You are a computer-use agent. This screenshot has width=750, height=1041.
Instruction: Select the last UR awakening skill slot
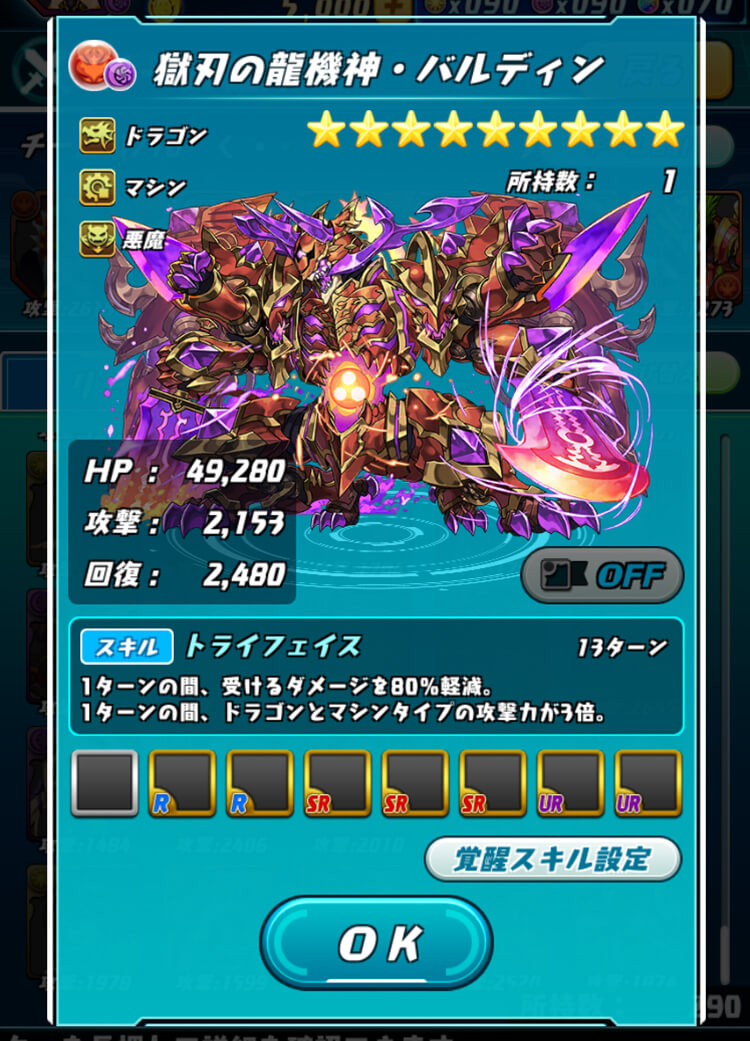pos(648,783)
